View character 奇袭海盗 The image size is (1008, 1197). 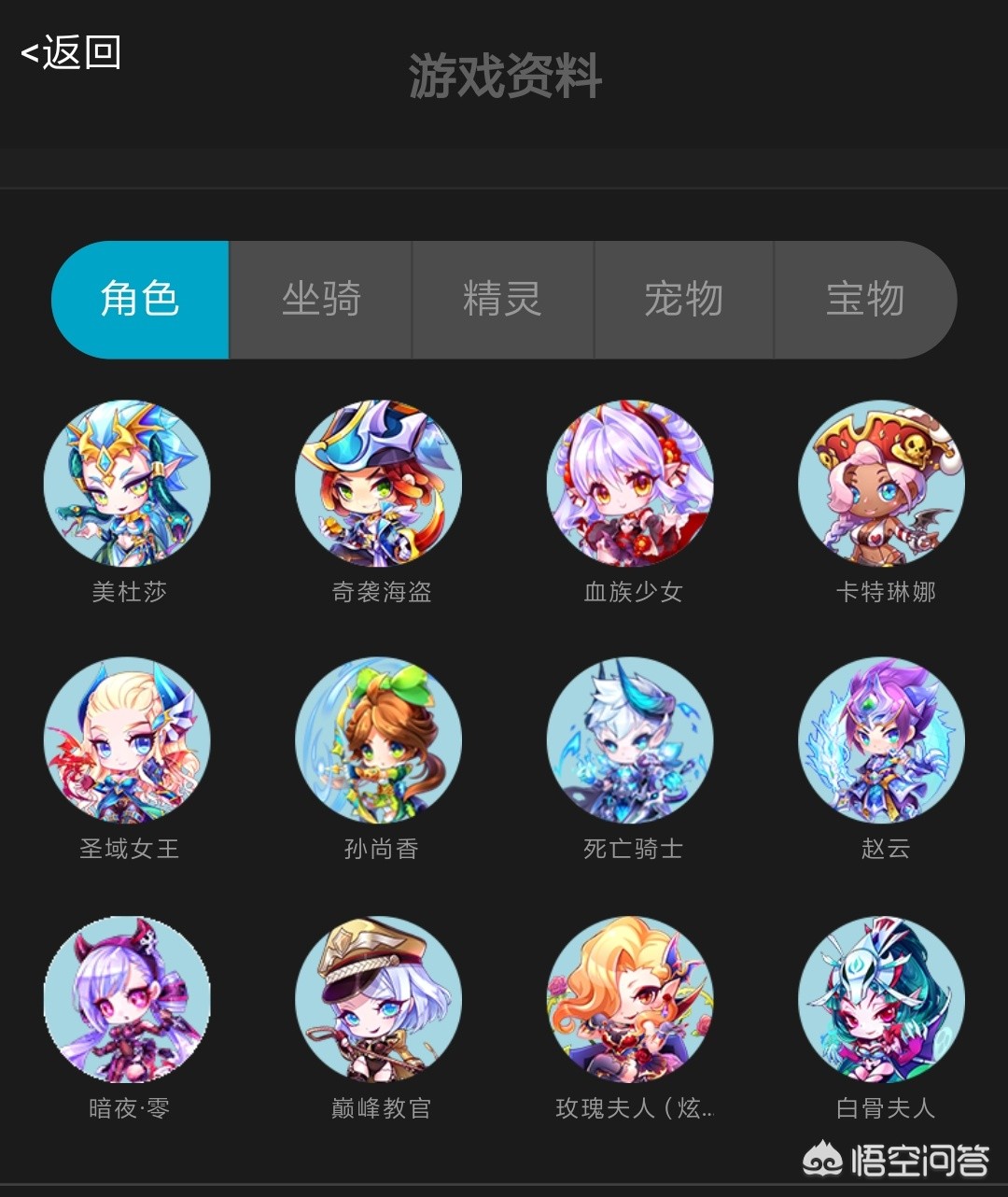[x=379, y=484]
